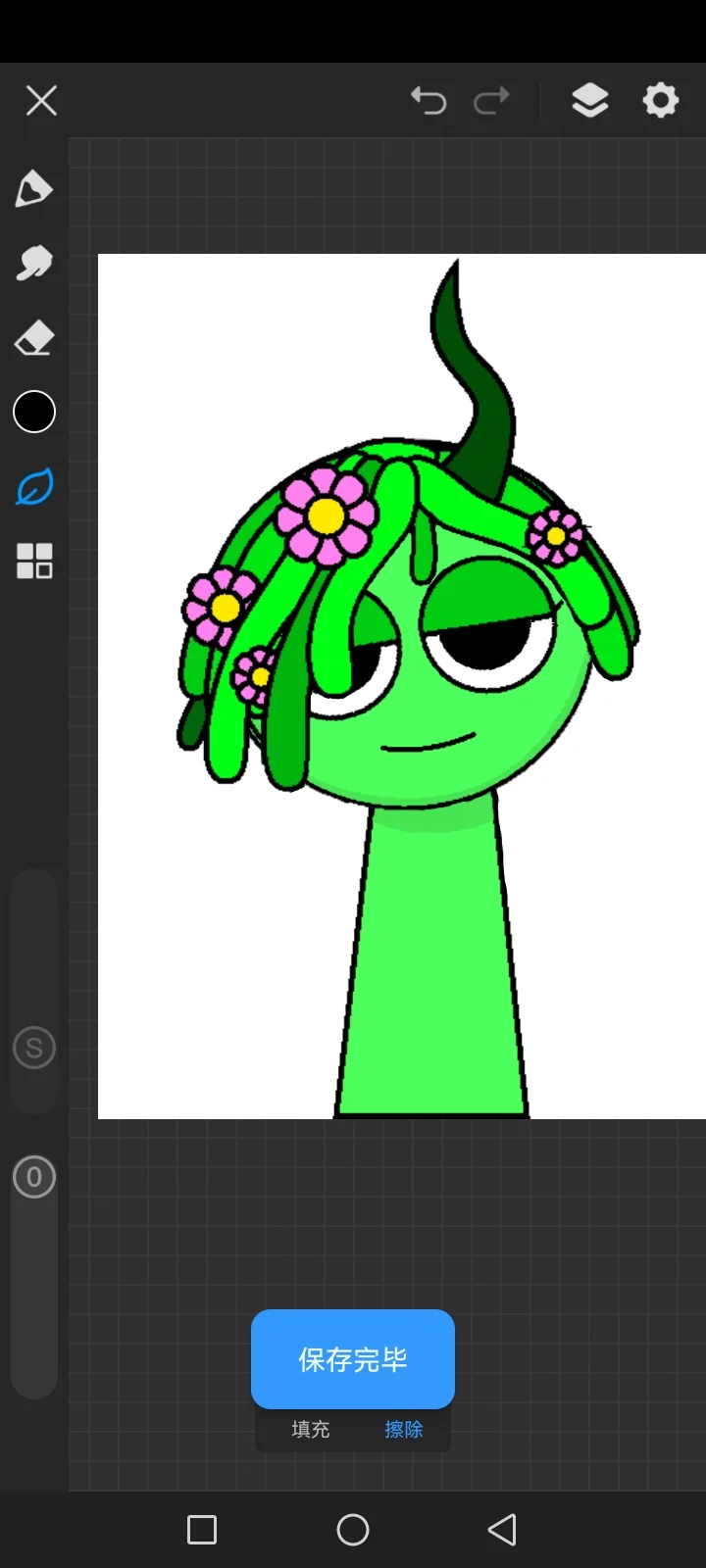The height and width of the screenshot is (1568, 706).
Task: Redo the undone action
Action: point(491,100)
